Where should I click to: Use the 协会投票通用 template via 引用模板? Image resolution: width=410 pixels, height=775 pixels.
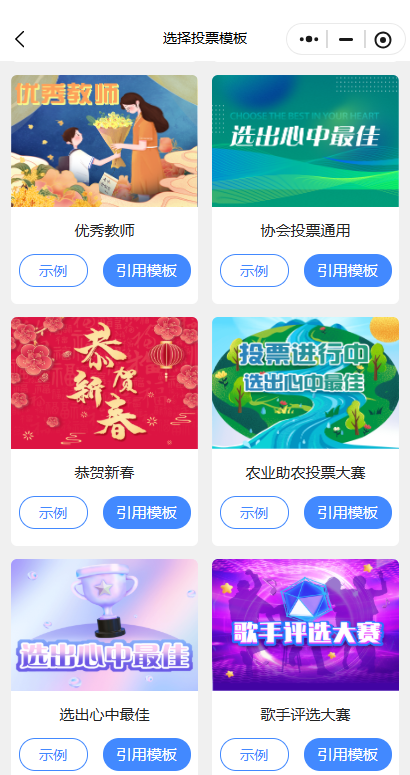pyautogui.click(x=348, y=270)
